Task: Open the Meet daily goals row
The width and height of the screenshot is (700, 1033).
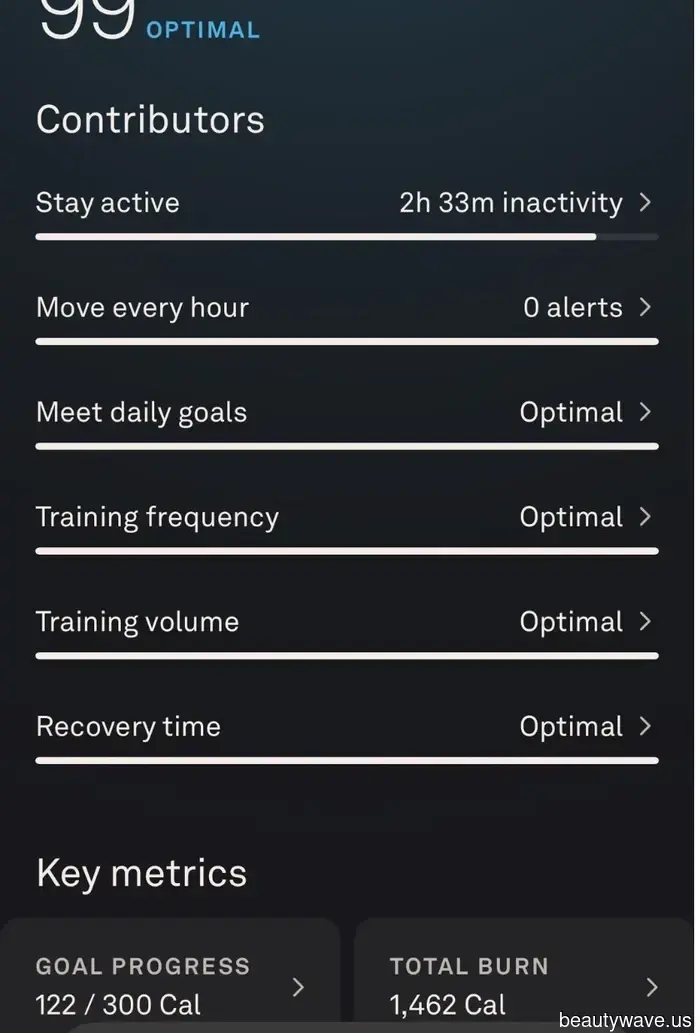Action: [x=346, y=413]
